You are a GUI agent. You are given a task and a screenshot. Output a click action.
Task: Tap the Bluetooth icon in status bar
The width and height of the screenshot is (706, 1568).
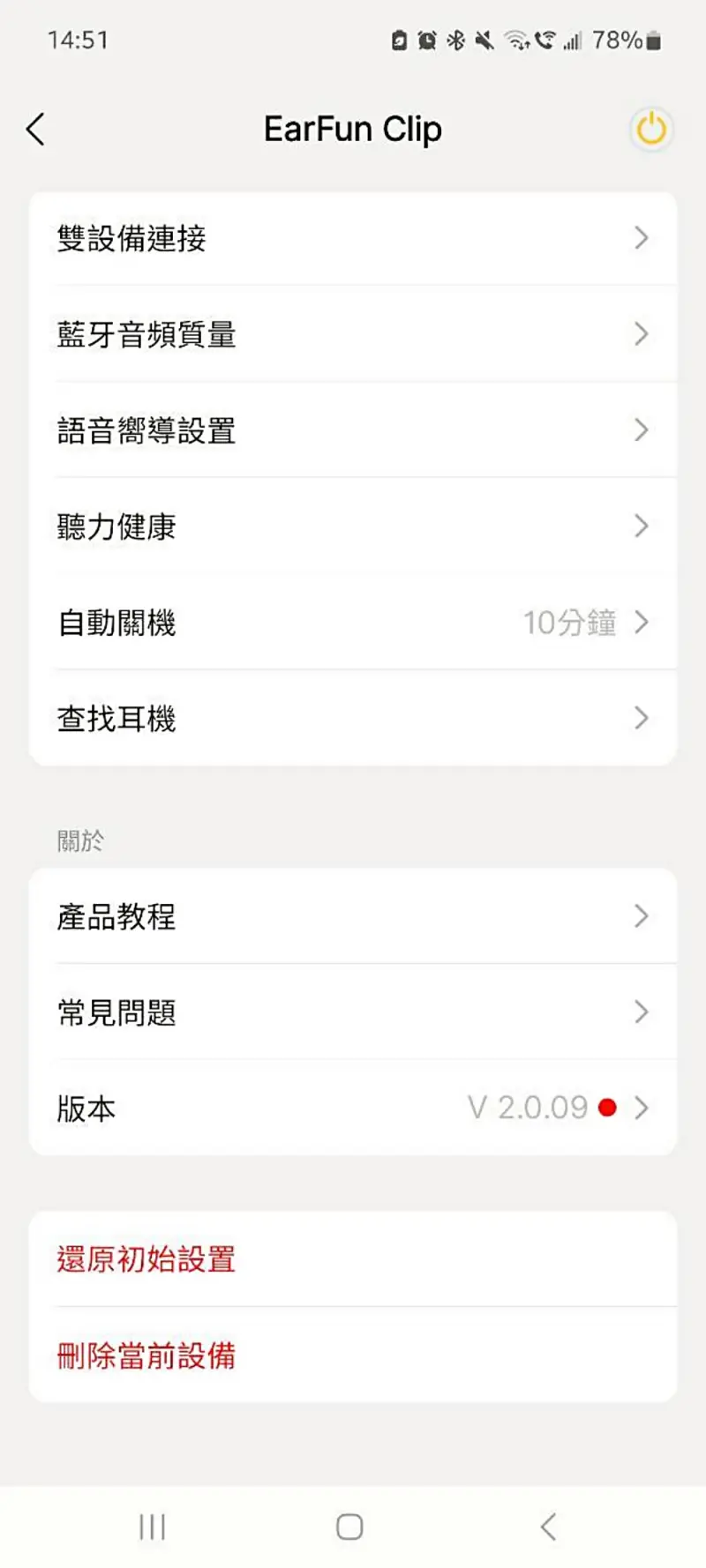455,41
